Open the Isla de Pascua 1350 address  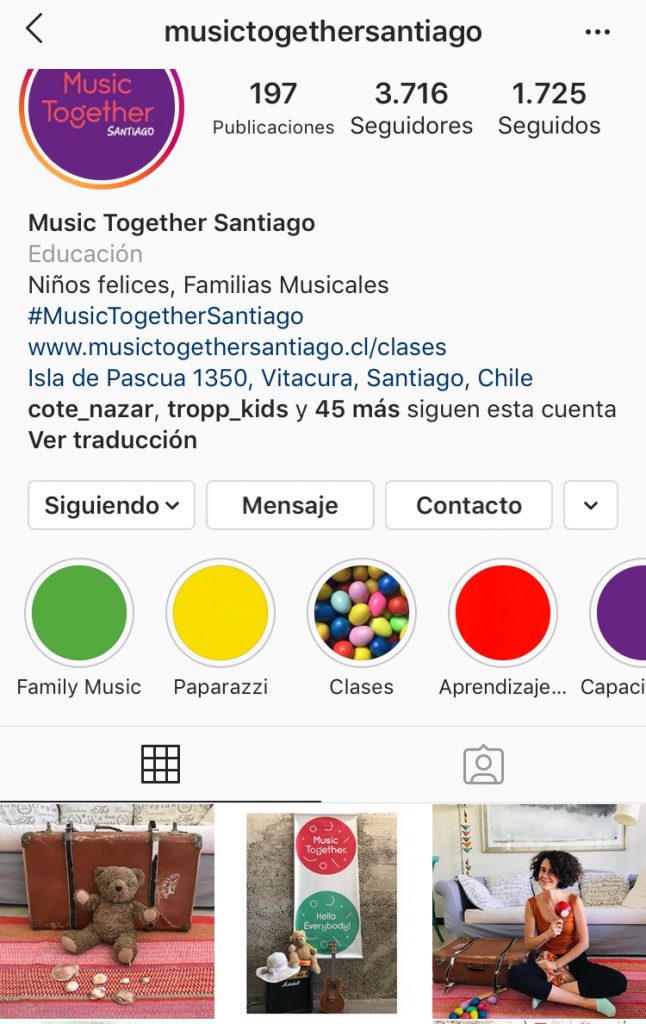coord(280,379)
